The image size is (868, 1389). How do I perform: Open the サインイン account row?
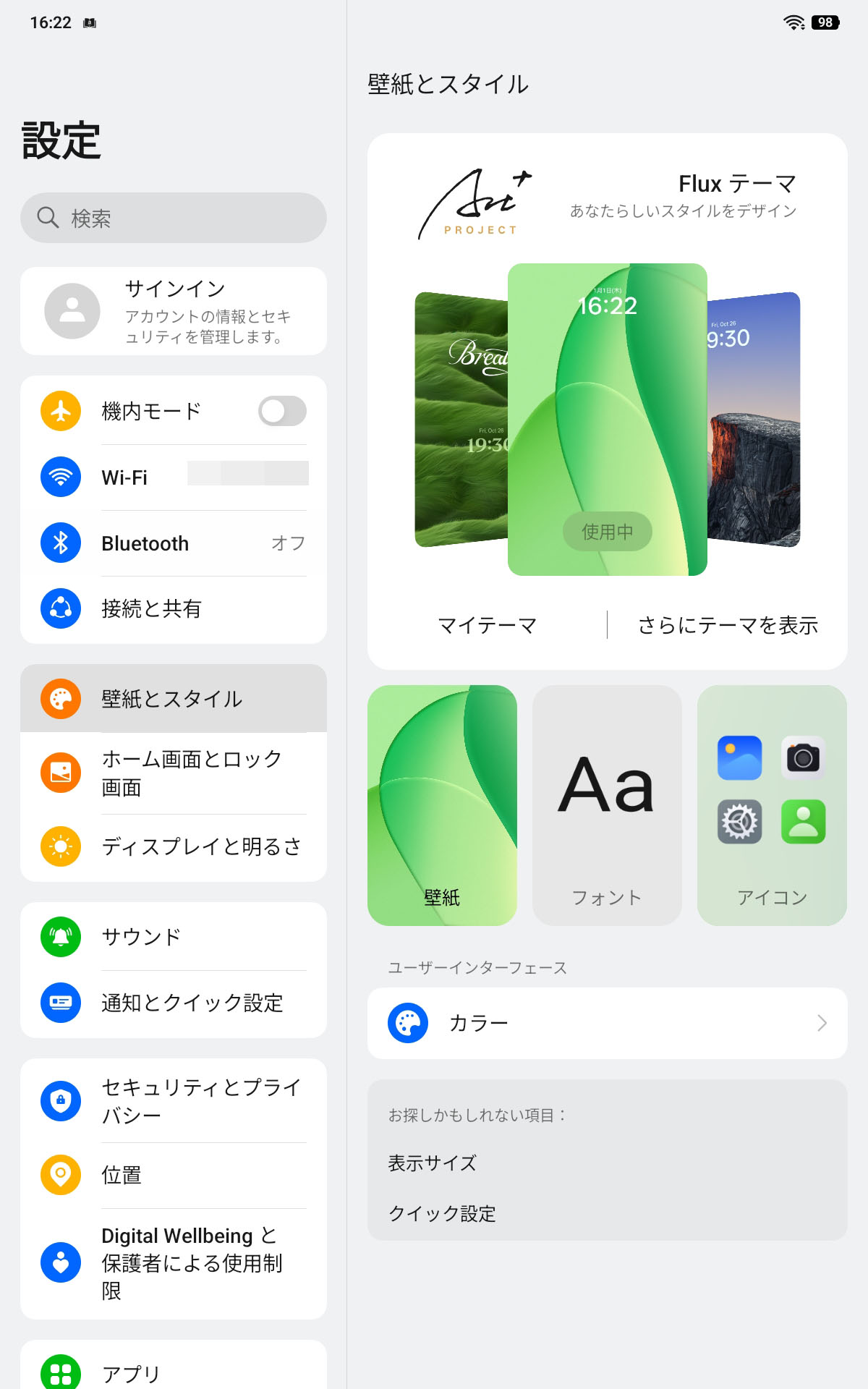pyautogui.click(x=174, y=311)
